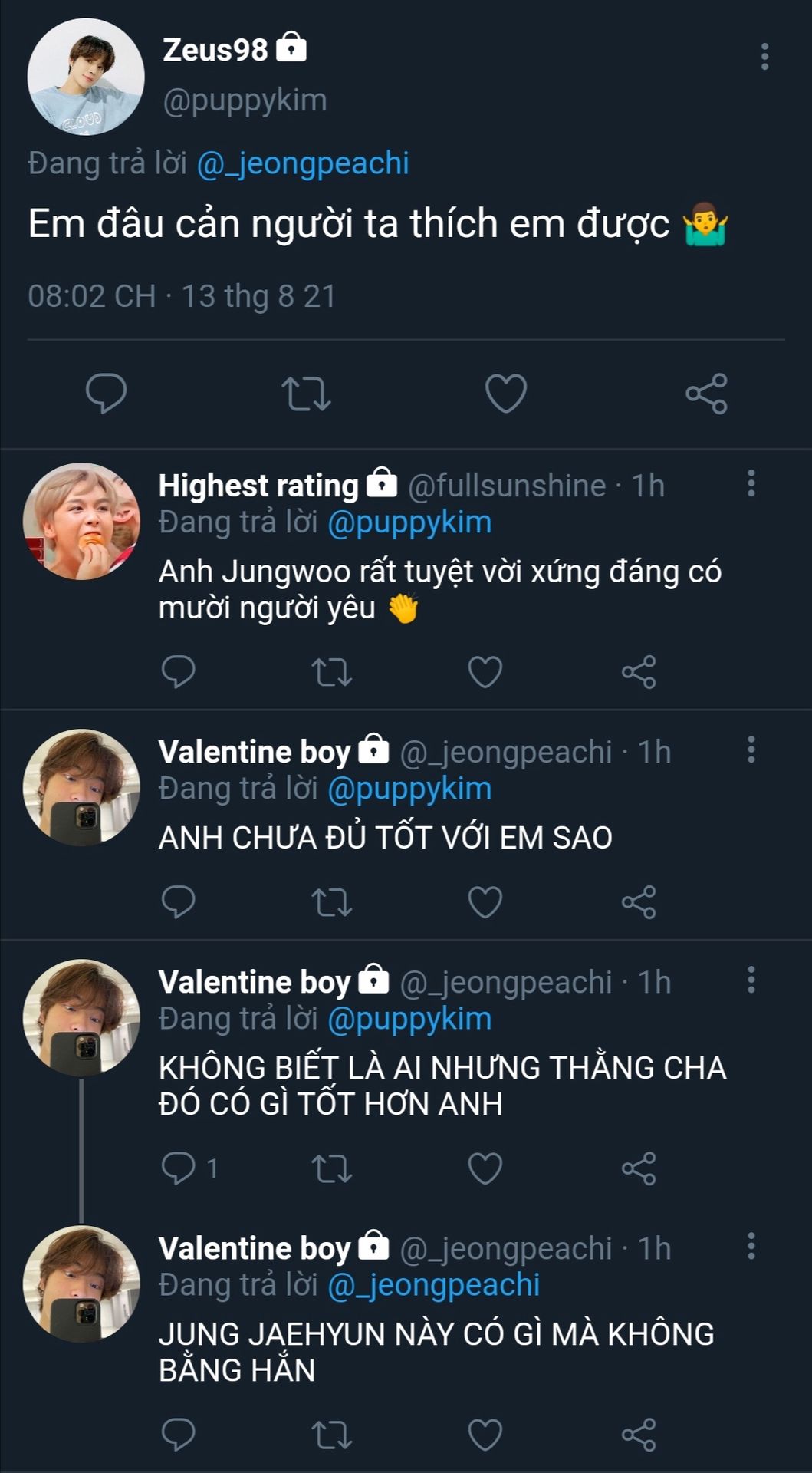Reply to Highest rating's tweet
This screenshot has width=812, height=1473.
click(179, 672)
